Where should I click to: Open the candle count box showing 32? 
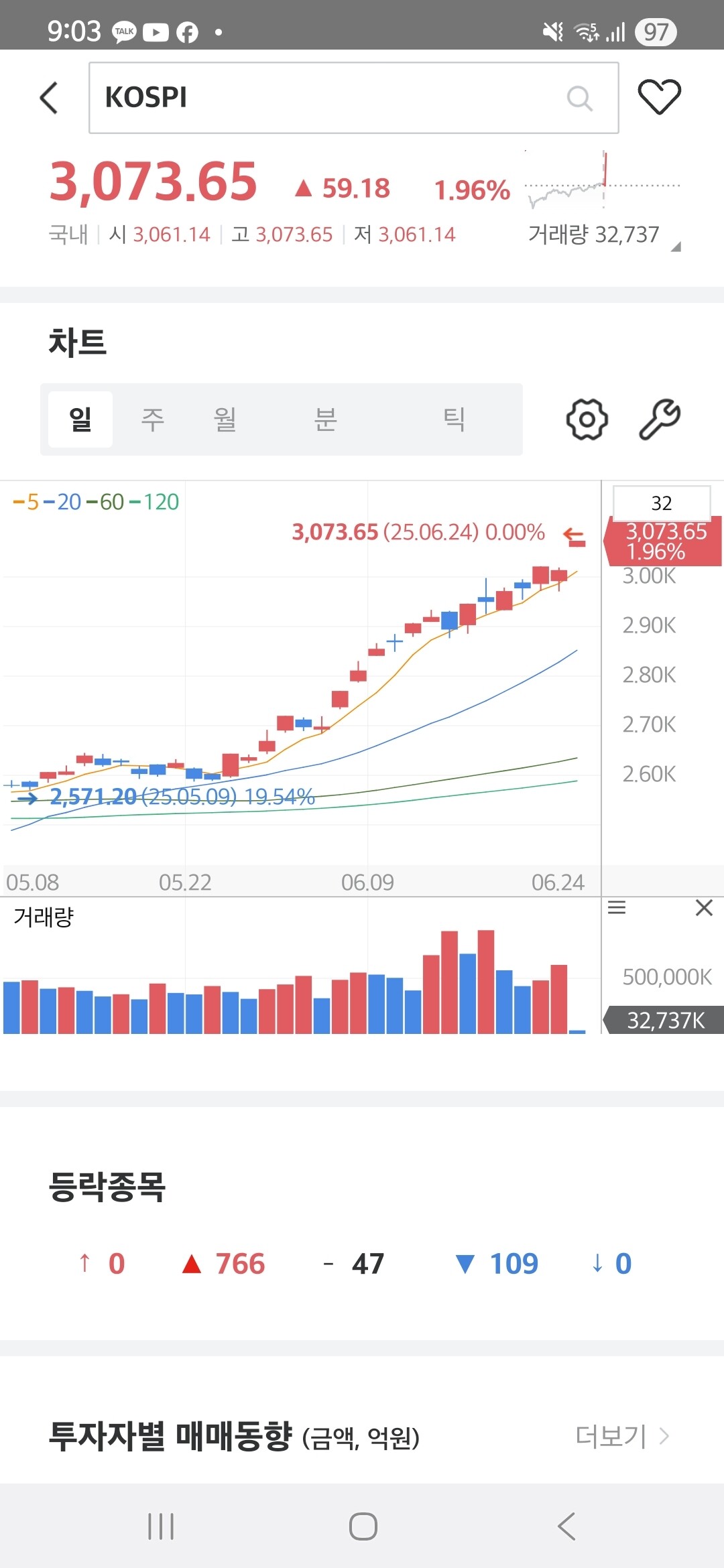click(x=661, y=503)
